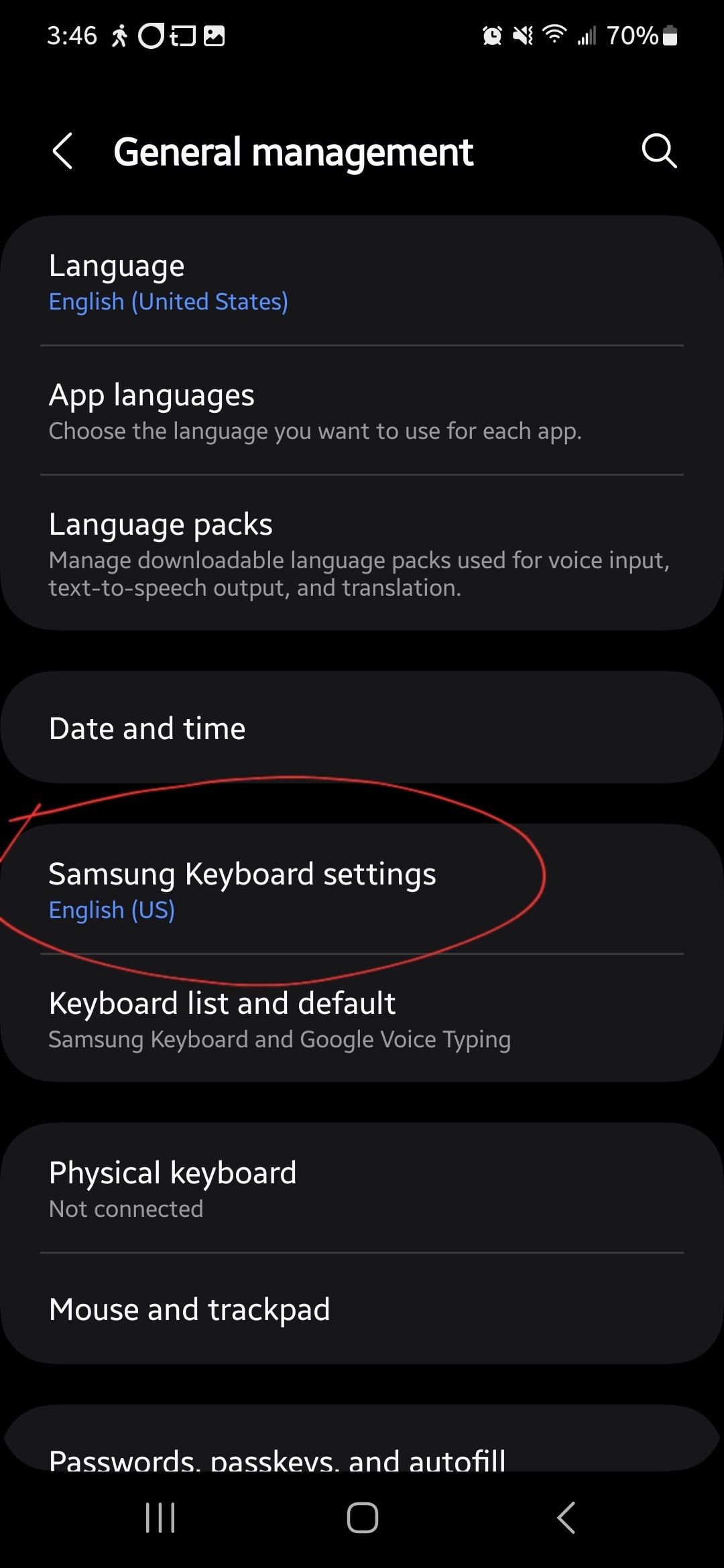The height and width of the screenshot is (1568, 724).
Task: Open the Language setting
Action: click(x=362, y=282)
